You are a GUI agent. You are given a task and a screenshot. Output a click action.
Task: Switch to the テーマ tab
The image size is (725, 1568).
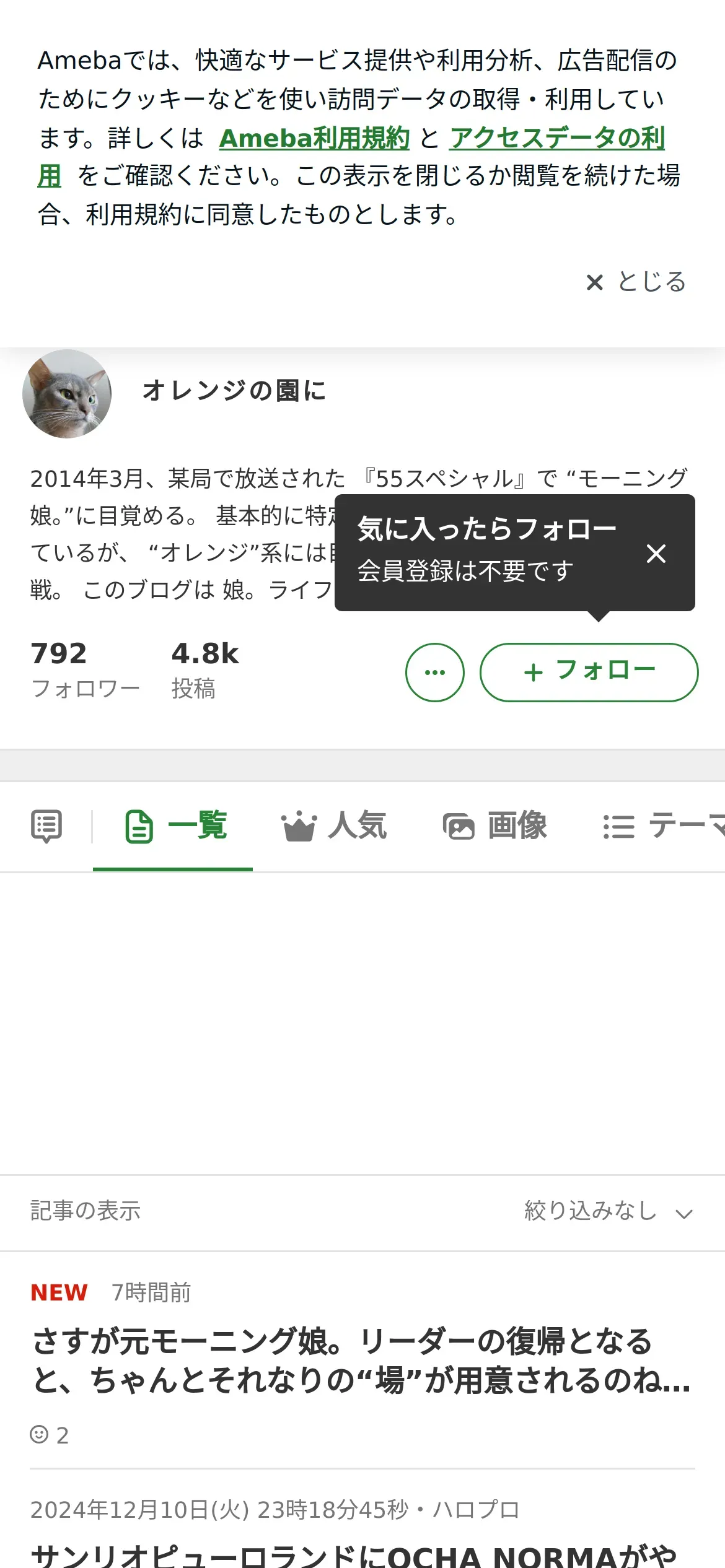[x=664, y=826]
